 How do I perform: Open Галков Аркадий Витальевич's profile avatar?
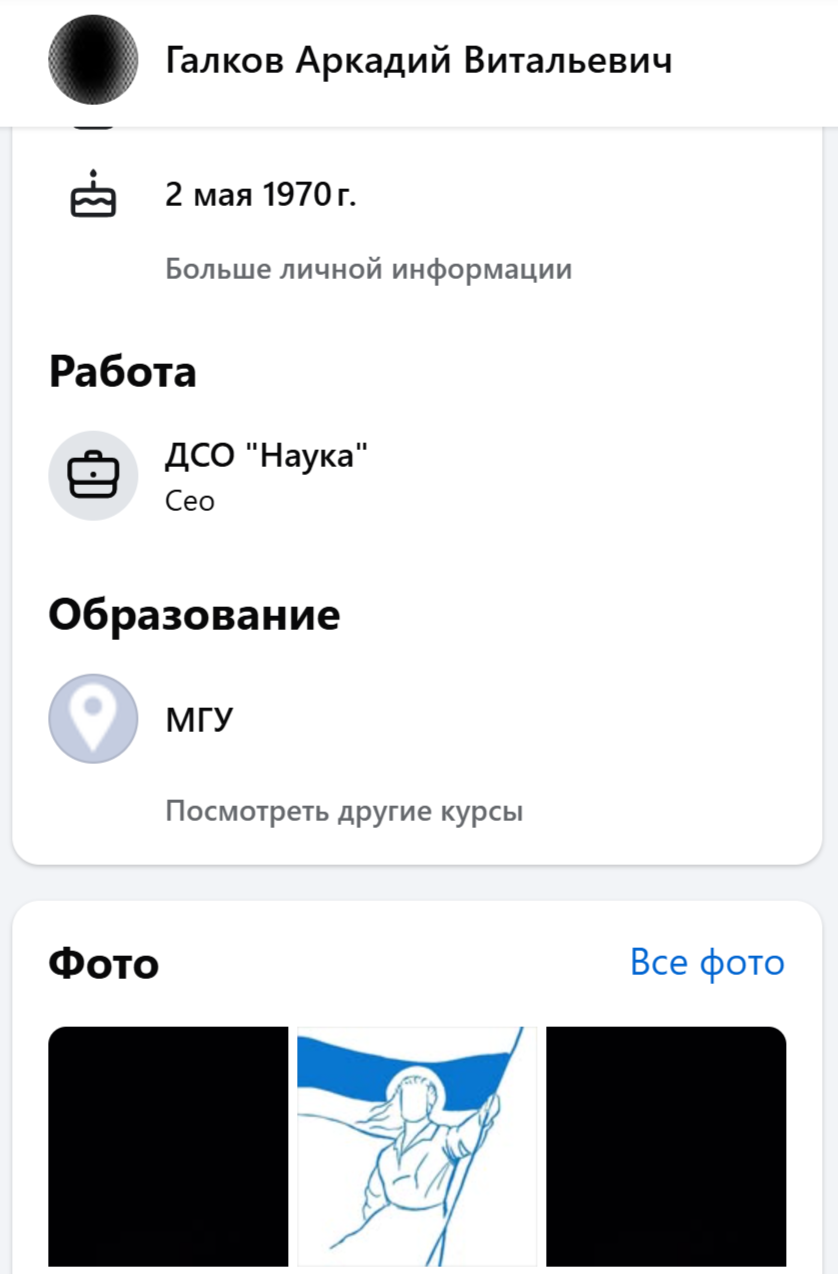coord(93,61)
